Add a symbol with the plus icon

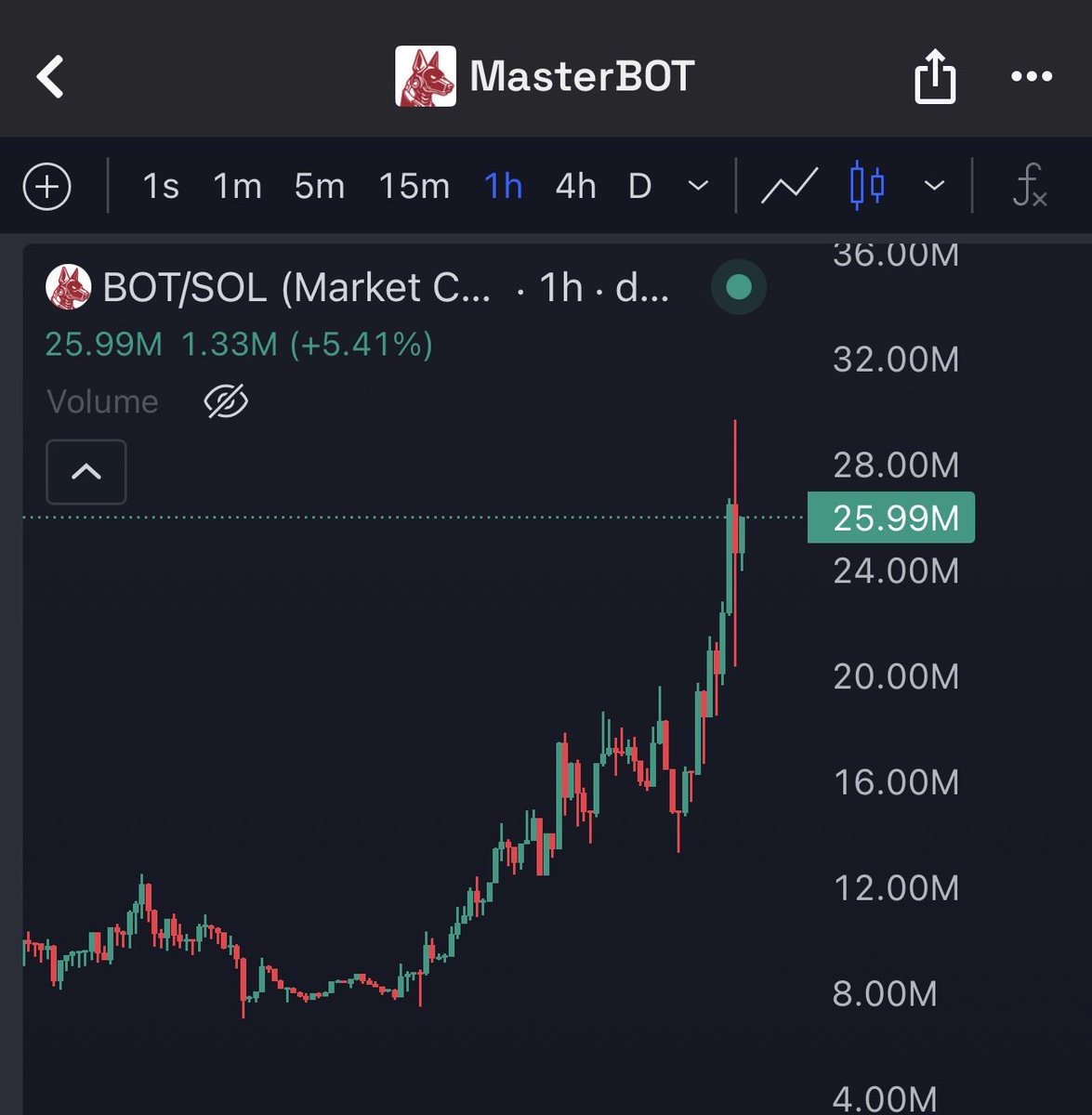[46, 187]
